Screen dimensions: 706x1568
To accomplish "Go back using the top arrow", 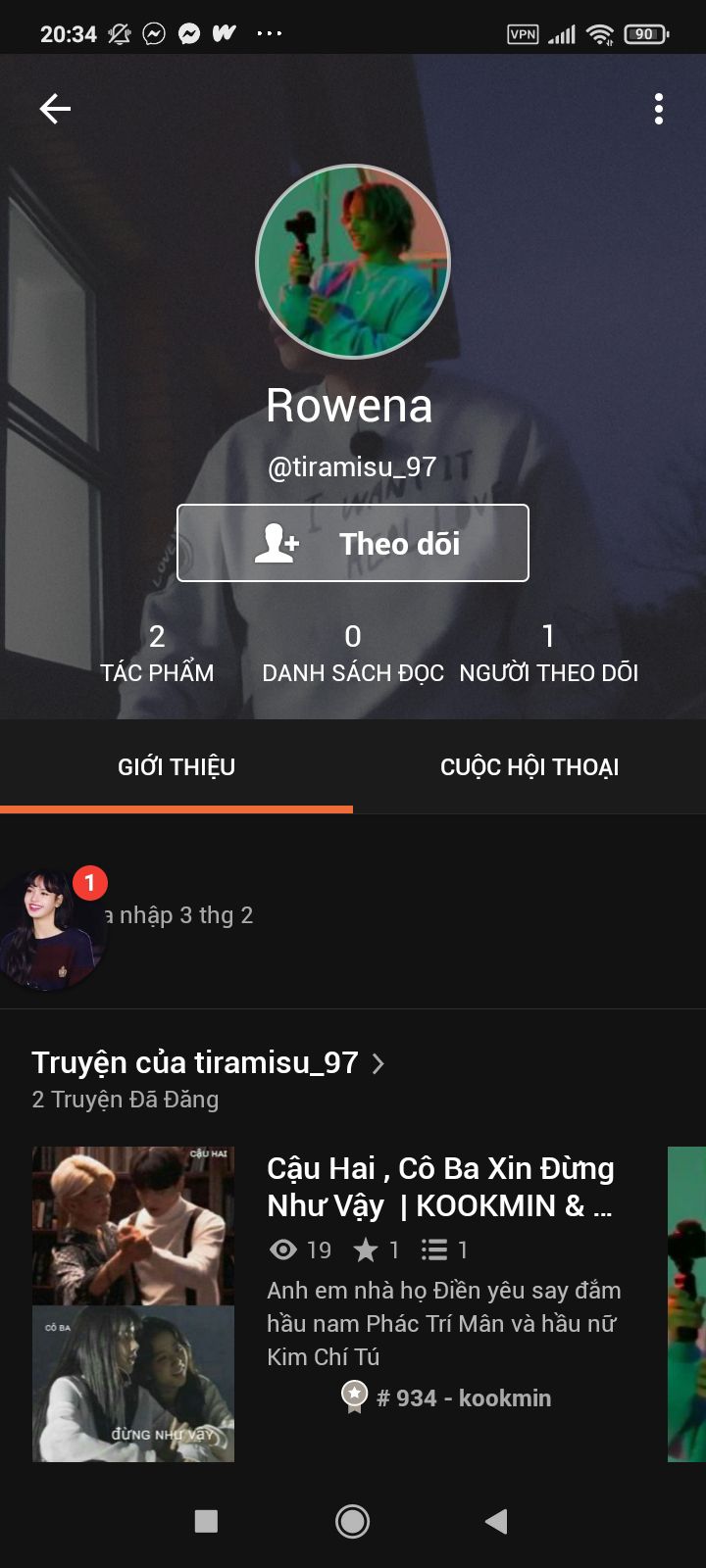I will coord(55,109).
